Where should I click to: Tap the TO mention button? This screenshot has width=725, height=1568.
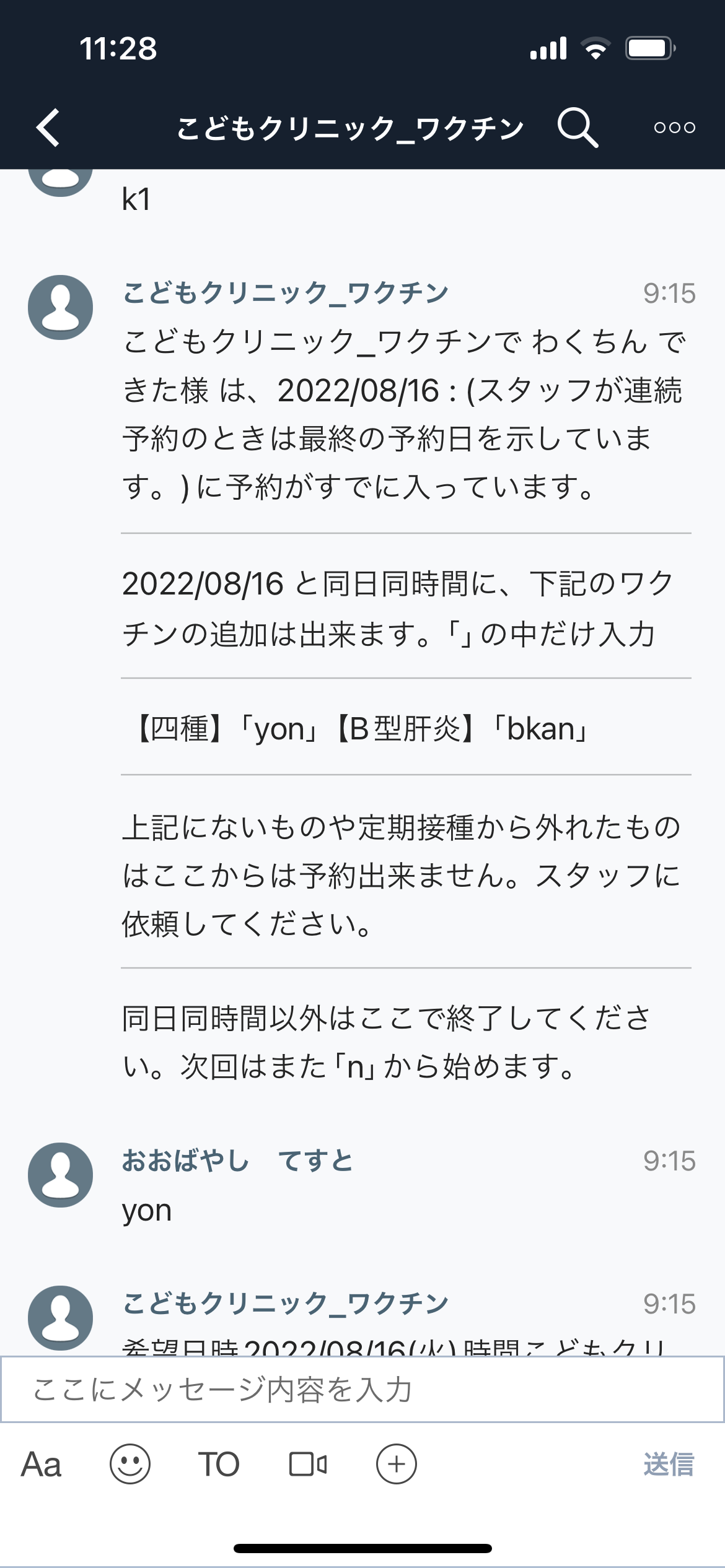pos(219,1465)
